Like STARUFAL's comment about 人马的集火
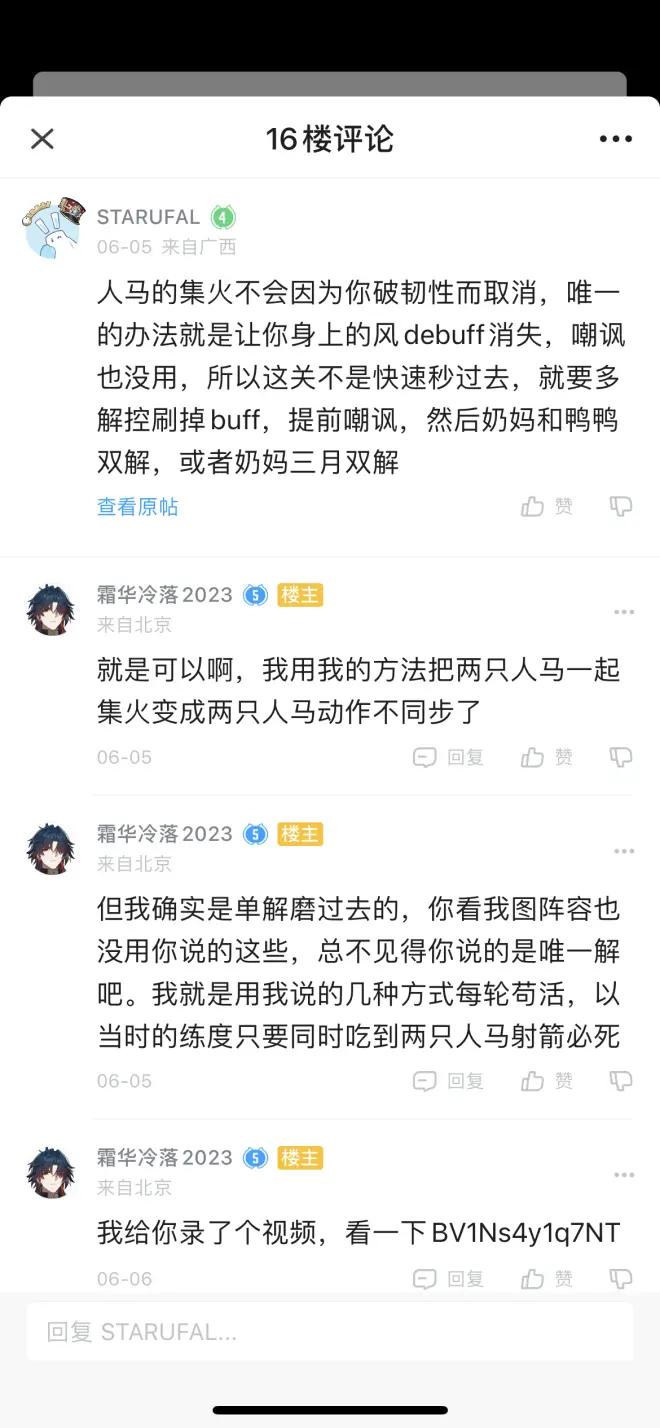Viewport: 660px width, 1428px height. tap(547, 507)
